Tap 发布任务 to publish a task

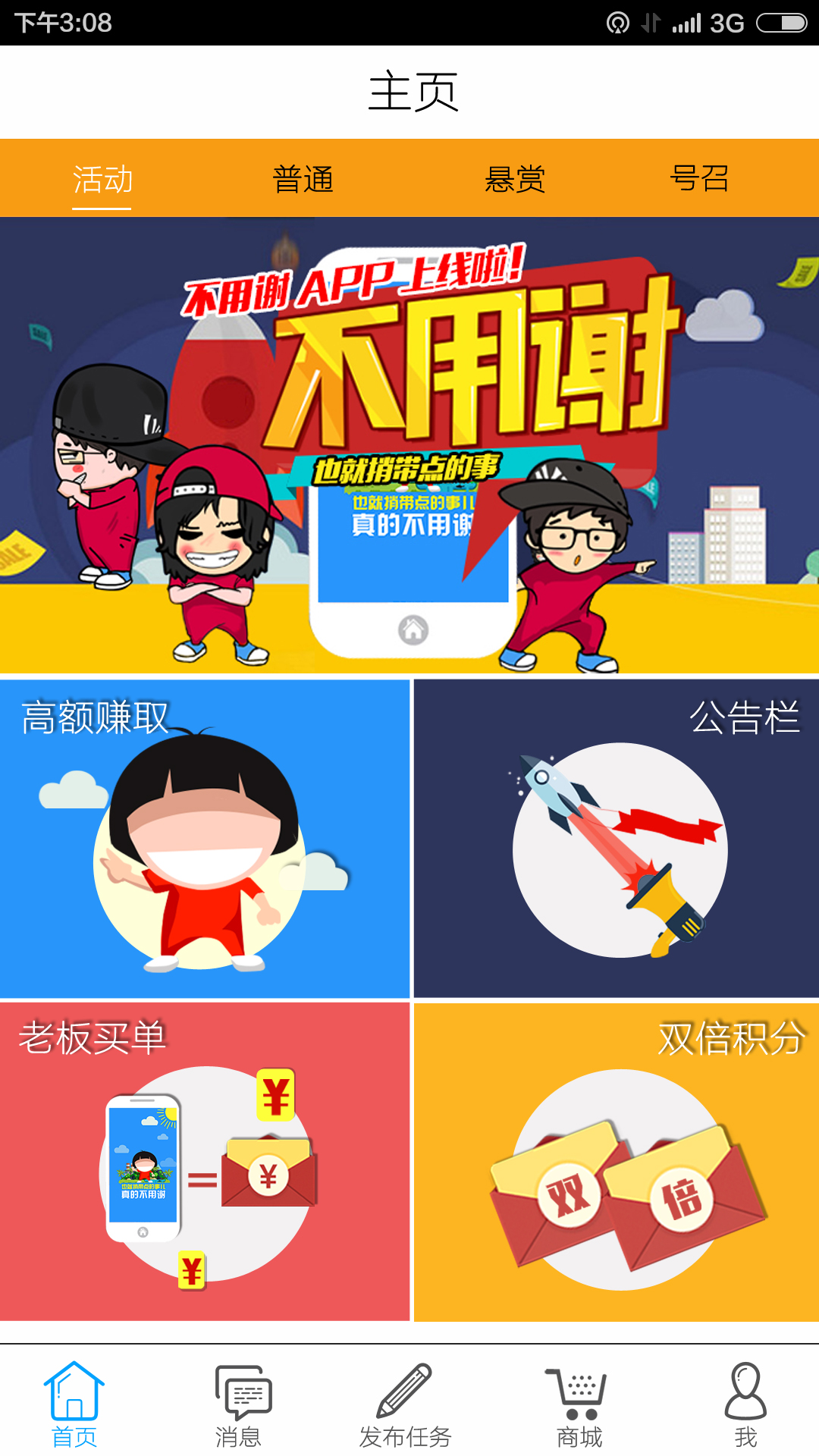coord(405,1403)
